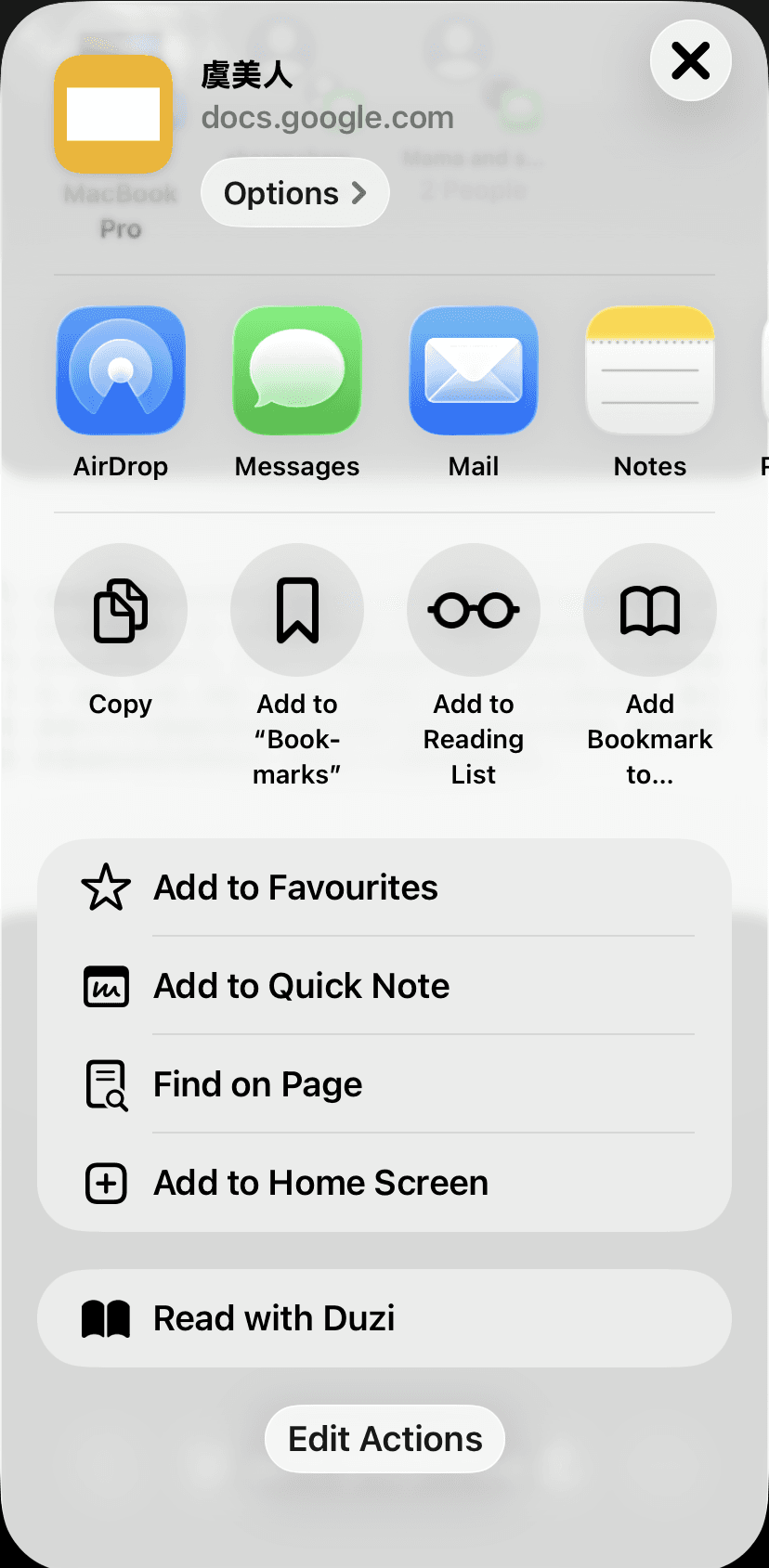This screenshot has height=1568, width=769.
Task: Add page to Quick Note
Action: 384,986
